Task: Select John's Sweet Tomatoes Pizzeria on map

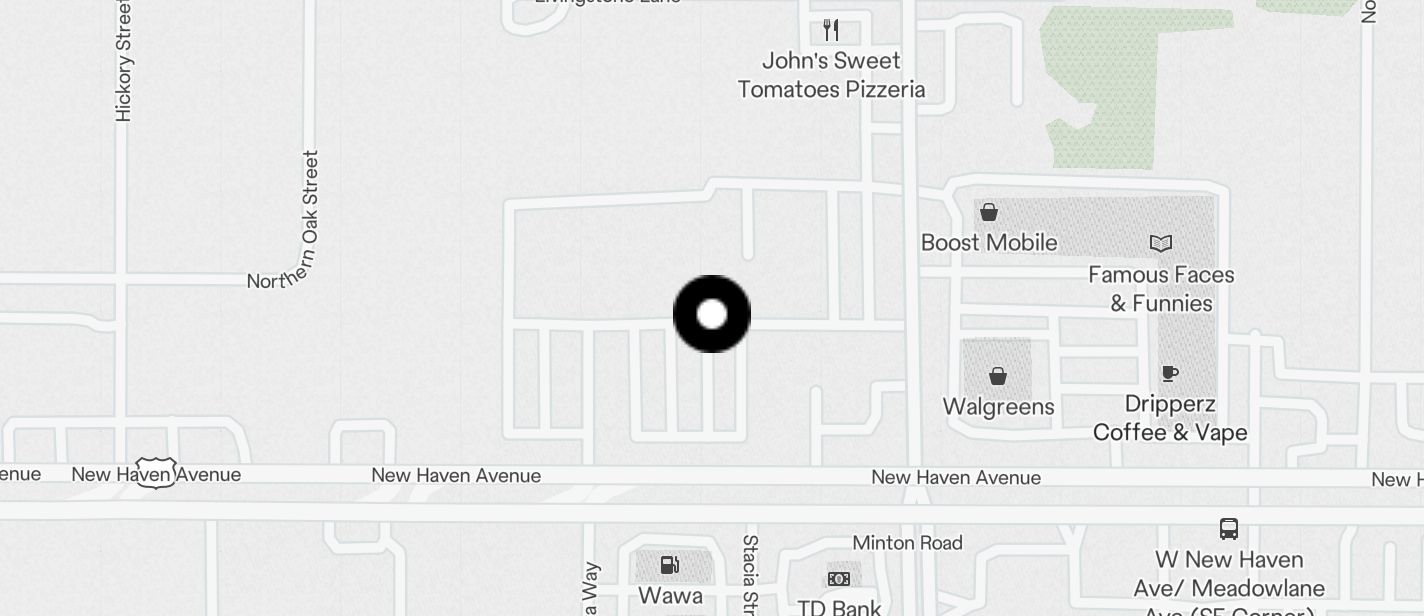Action: [x=830, y=30]
